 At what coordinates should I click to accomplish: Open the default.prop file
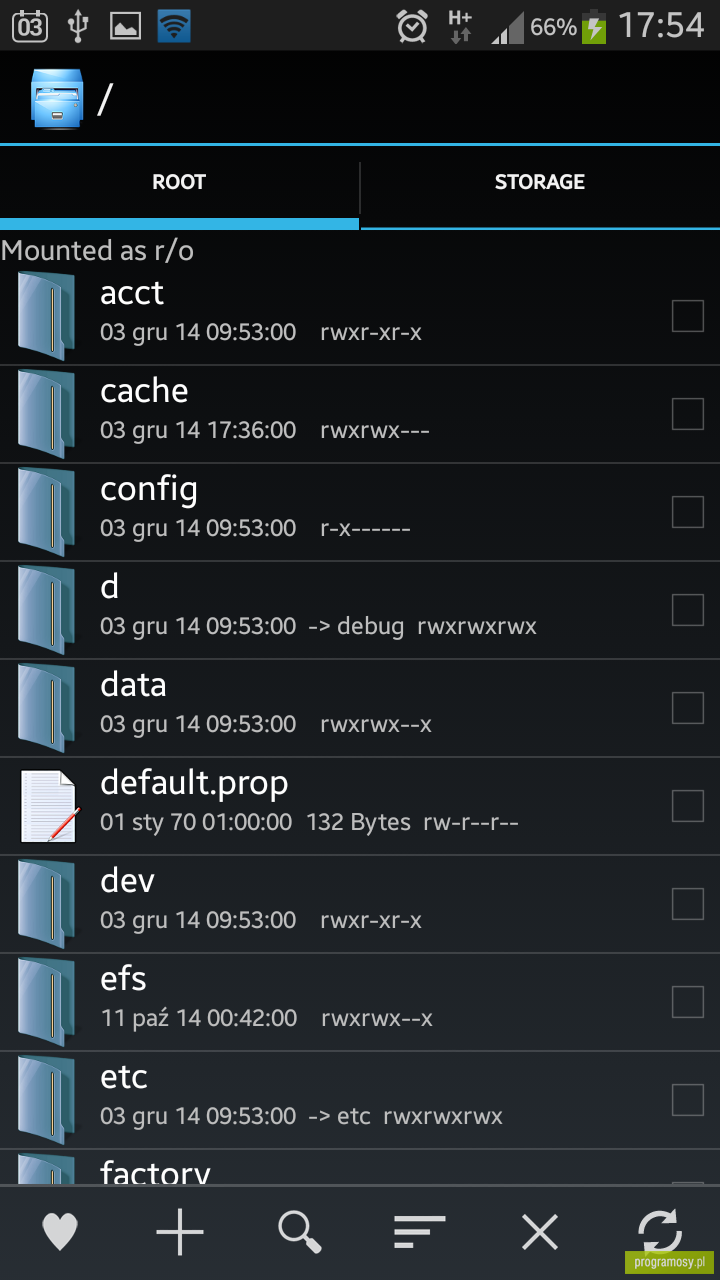[x=360, y=806]
